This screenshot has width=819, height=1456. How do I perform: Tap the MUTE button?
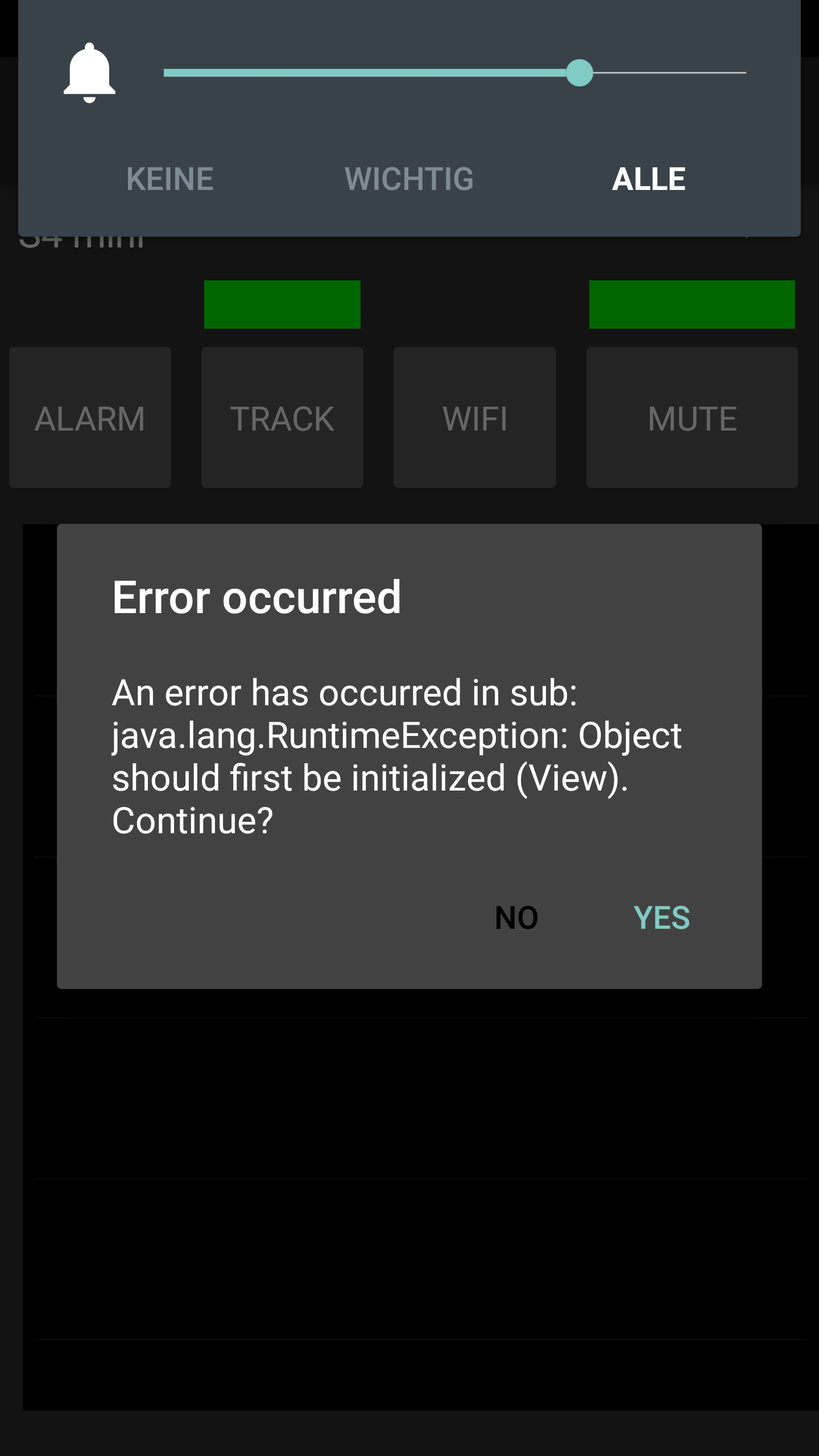pos(692,417)
